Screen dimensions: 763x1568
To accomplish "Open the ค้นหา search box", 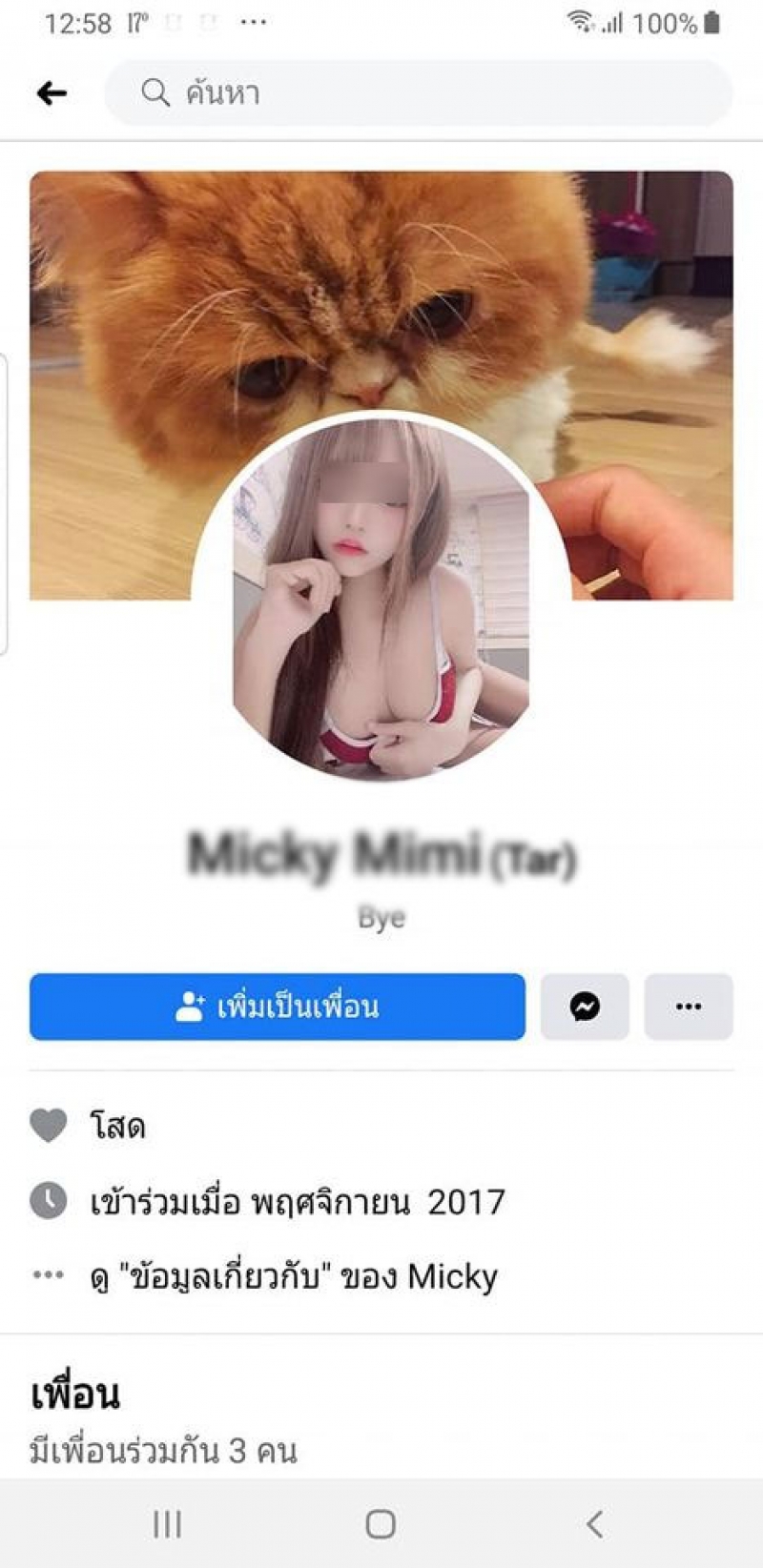I will (x=420, y=92).
